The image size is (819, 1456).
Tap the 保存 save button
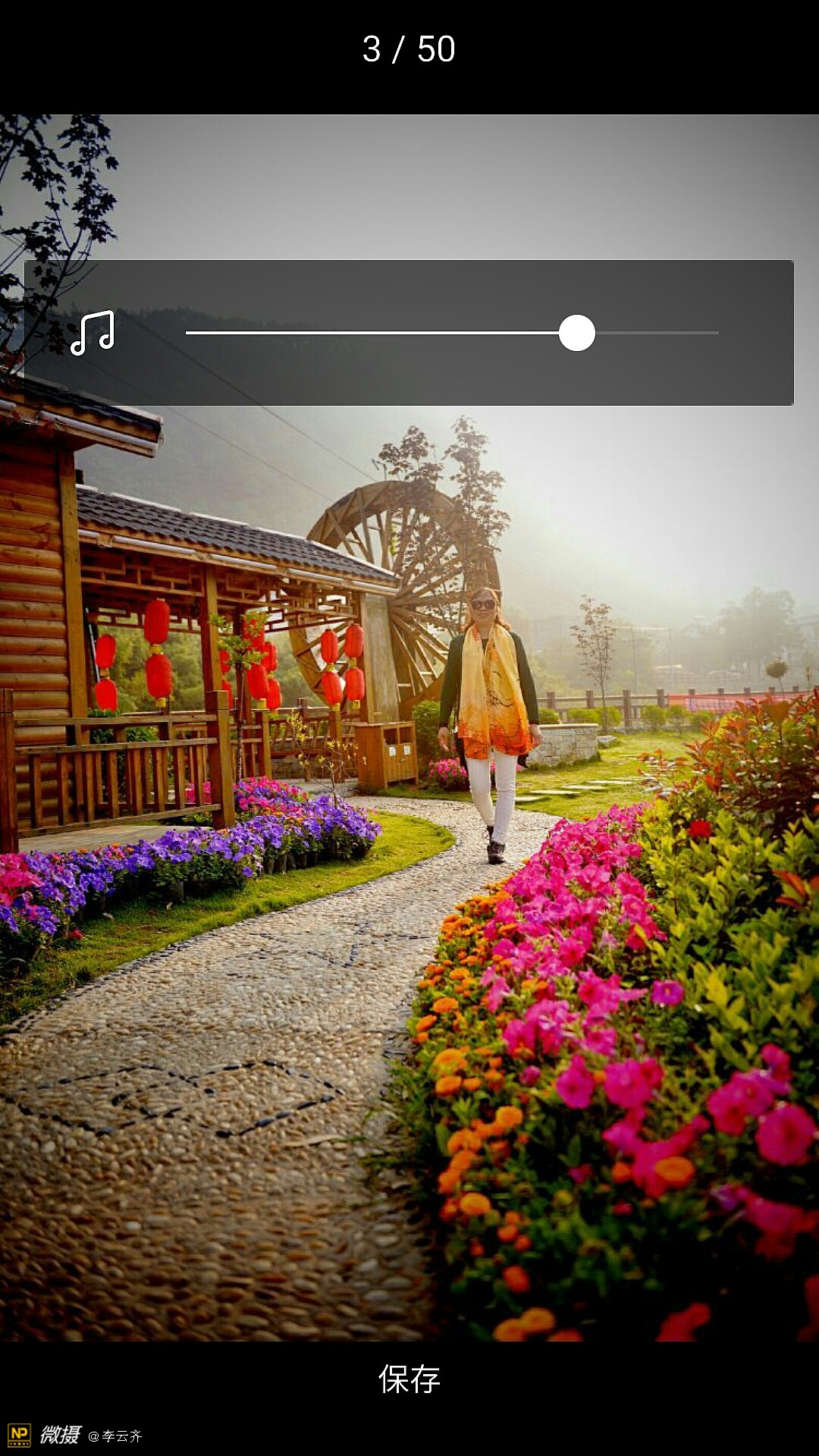pyautogui.click(x=409, y=1379)
